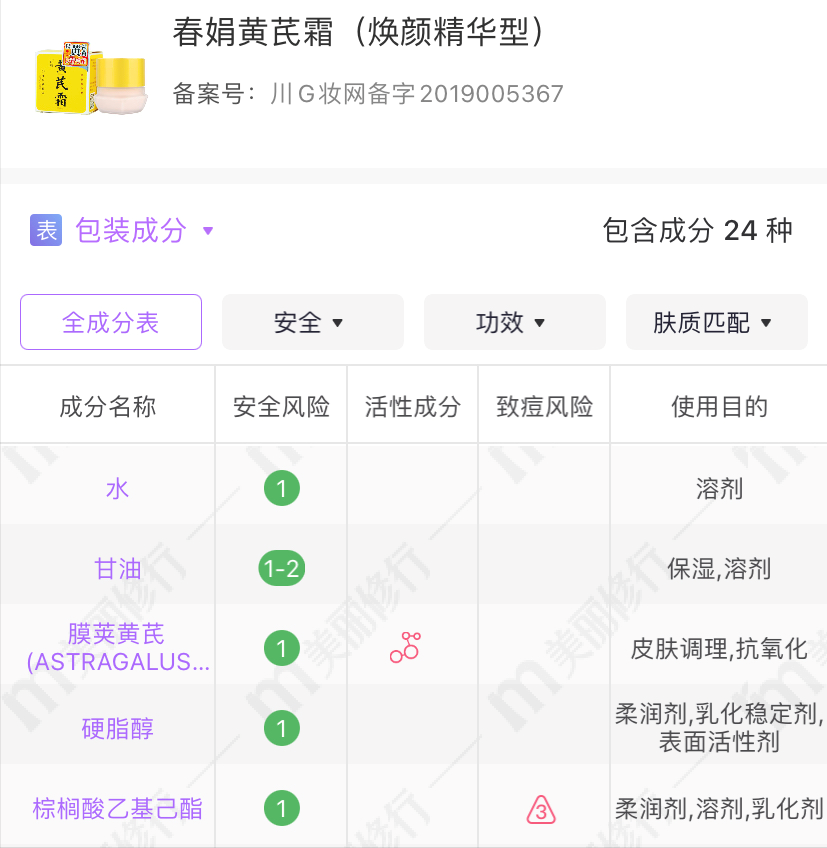827x848 pixels.
Task: Open the 安全 filter dropdown
Action: coord(312,323)
